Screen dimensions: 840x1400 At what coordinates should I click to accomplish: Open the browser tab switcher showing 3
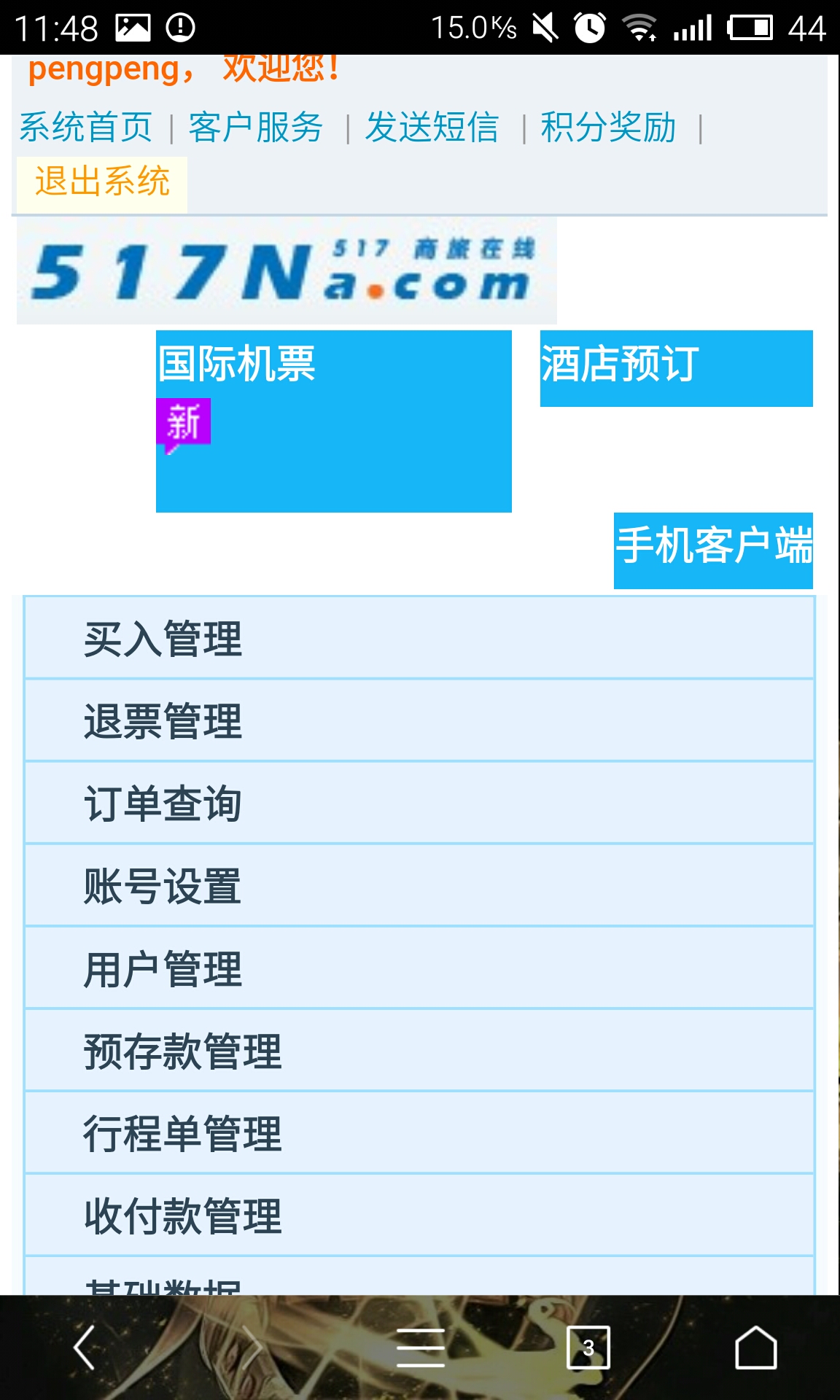(588, 1347)
